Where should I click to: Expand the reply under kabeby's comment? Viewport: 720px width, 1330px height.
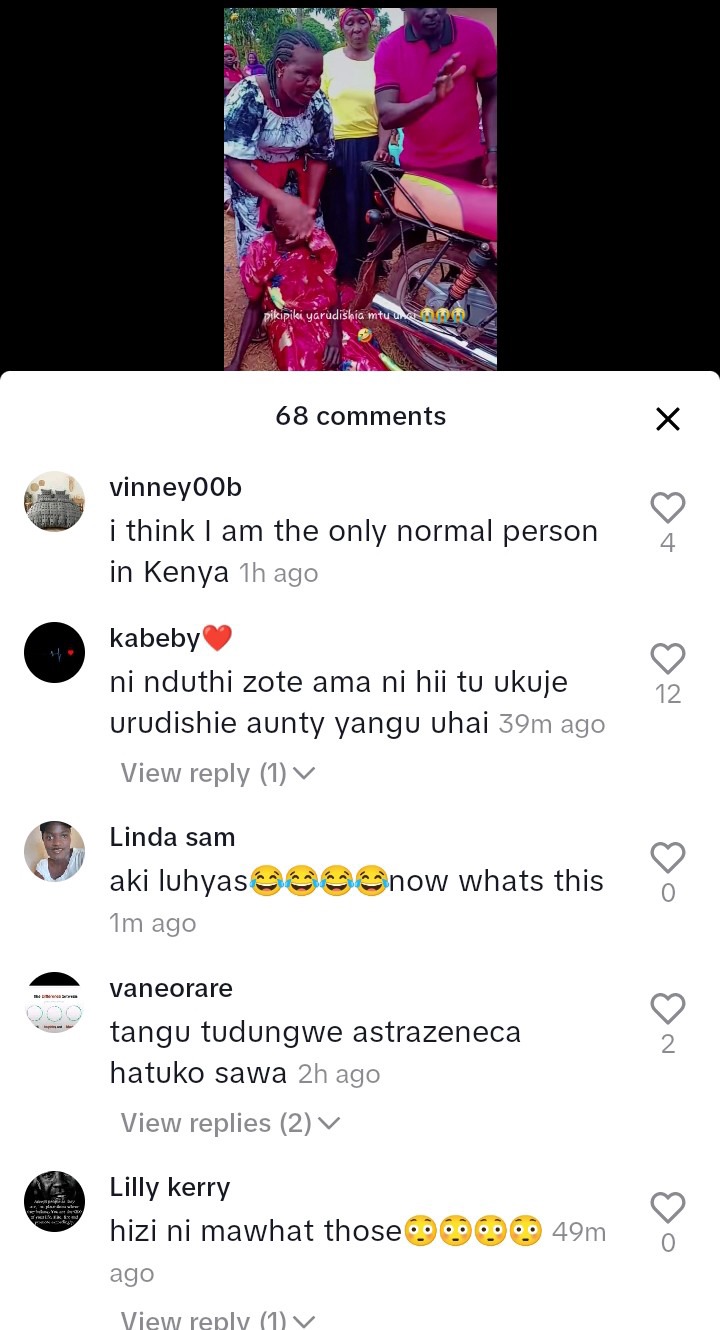pyautogui.click(x=217, y=773)
